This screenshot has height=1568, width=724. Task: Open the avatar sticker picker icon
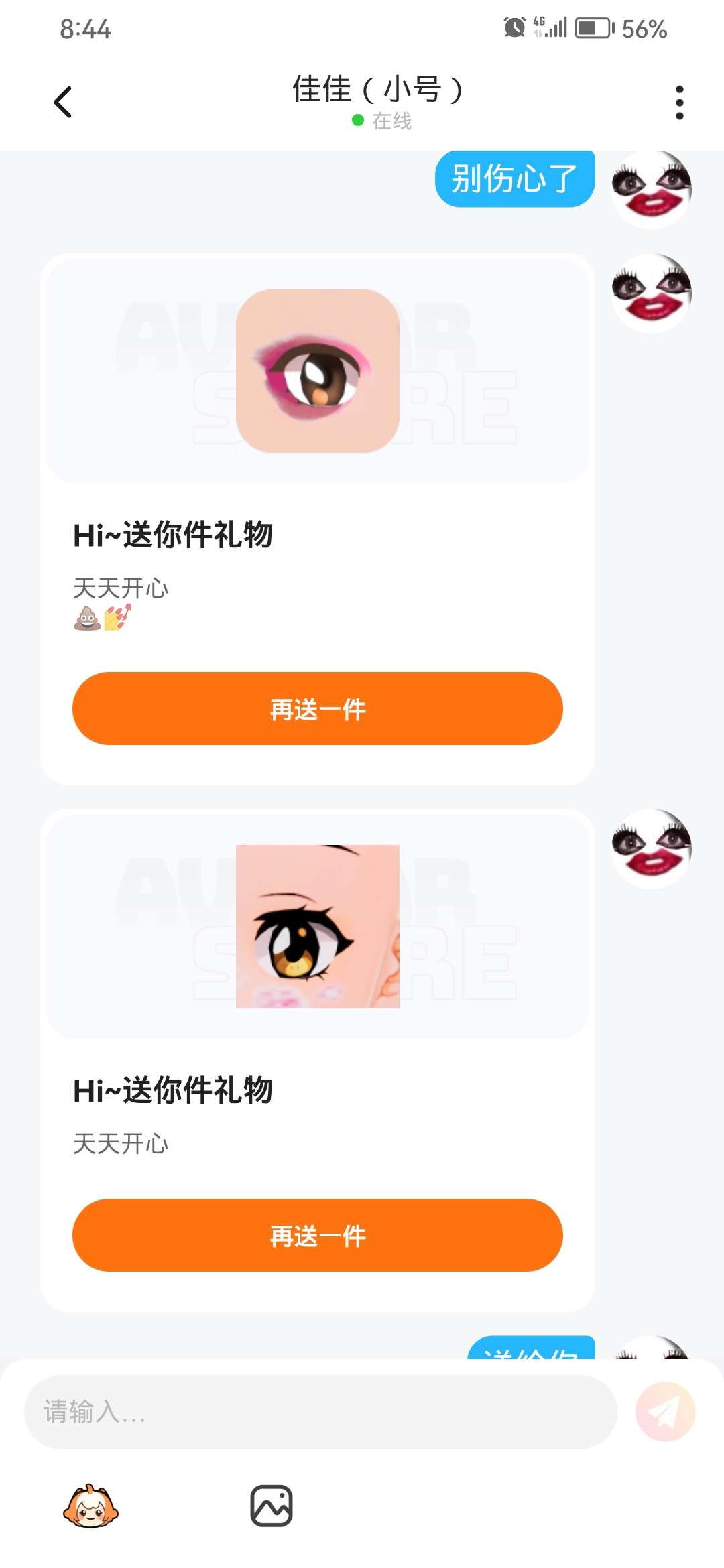point(90,1506)
